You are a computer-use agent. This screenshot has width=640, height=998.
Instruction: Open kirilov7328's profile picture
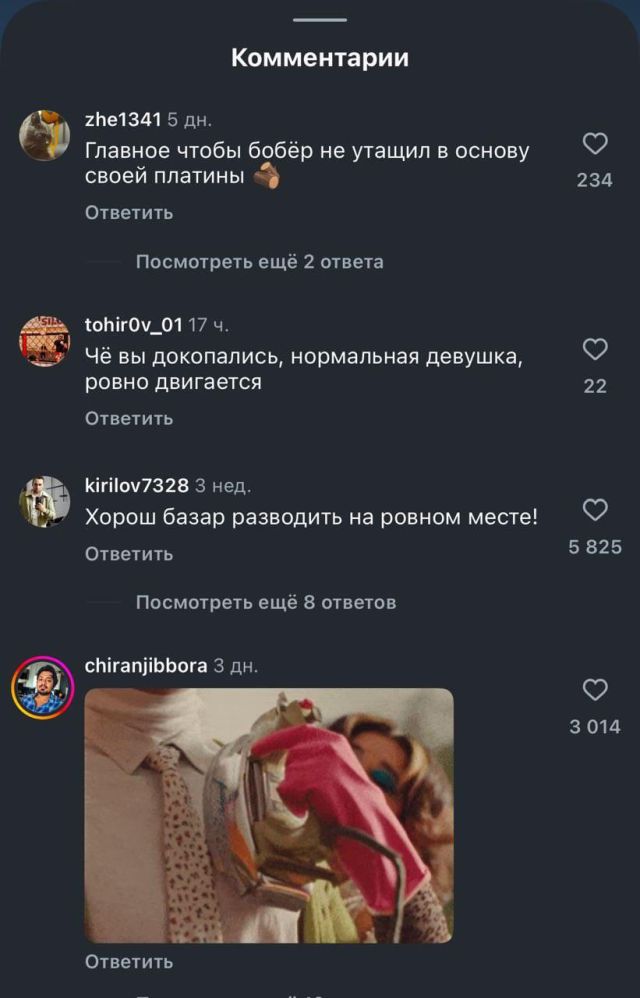tap(44, 502)
